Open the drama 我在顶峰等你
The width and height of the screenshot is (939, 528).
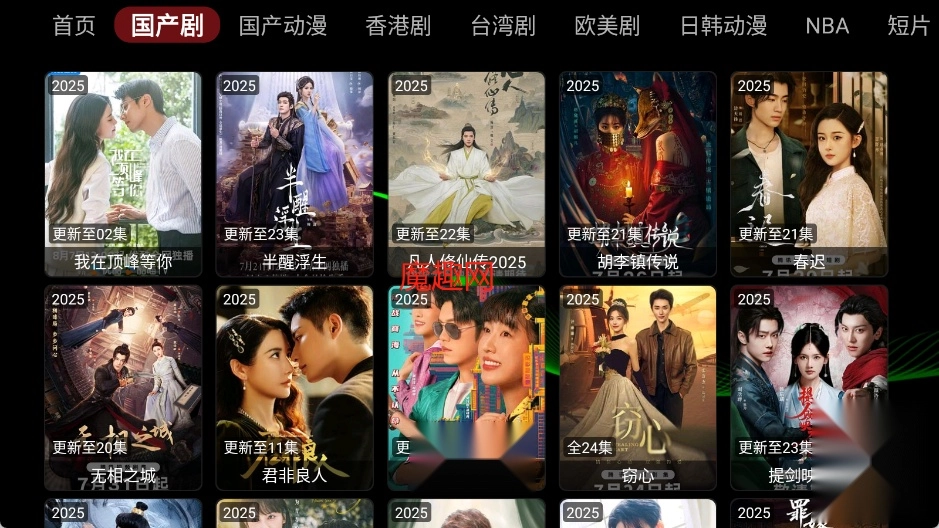(123, 173)
